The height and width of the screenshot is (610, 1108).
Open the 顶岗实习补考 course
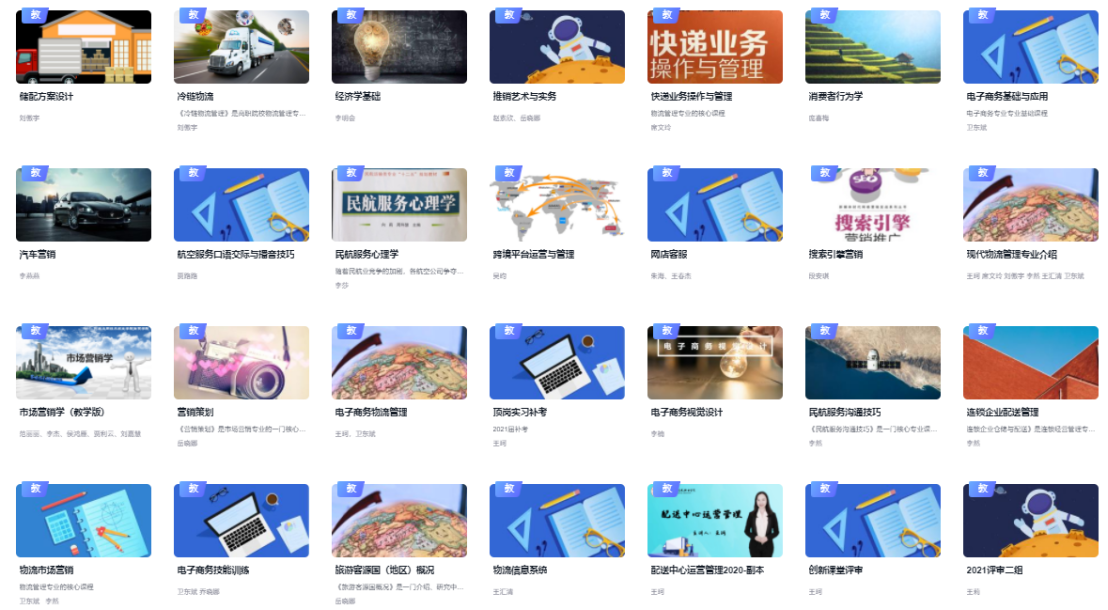(x=557, y=363)
